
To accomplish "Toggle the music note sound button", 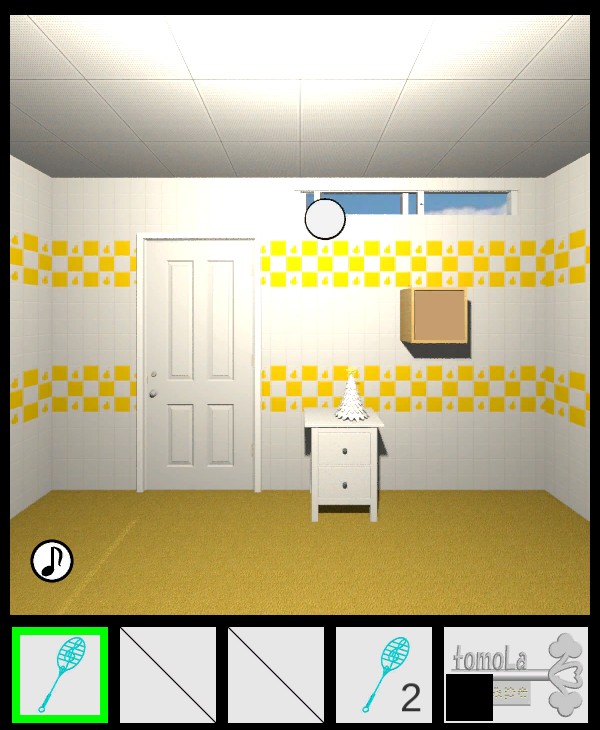I will (52, 561).
